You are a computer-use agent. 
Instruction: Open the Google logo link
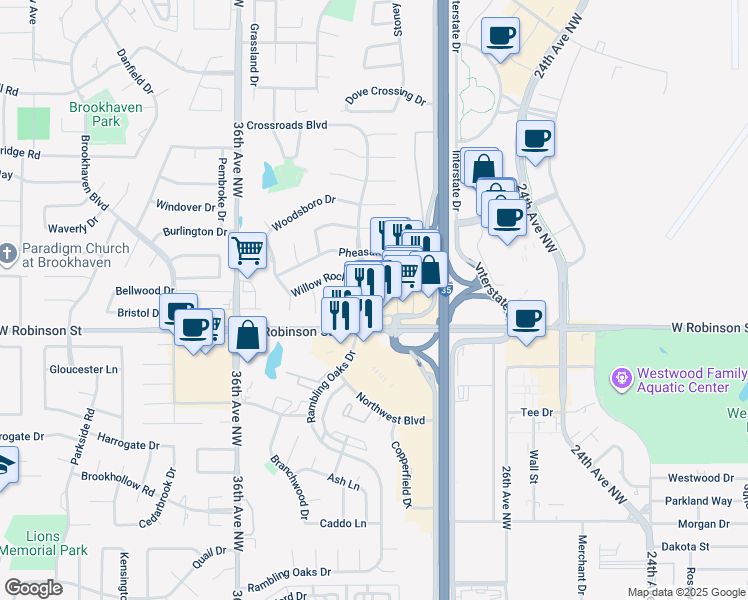click(33, 588)
